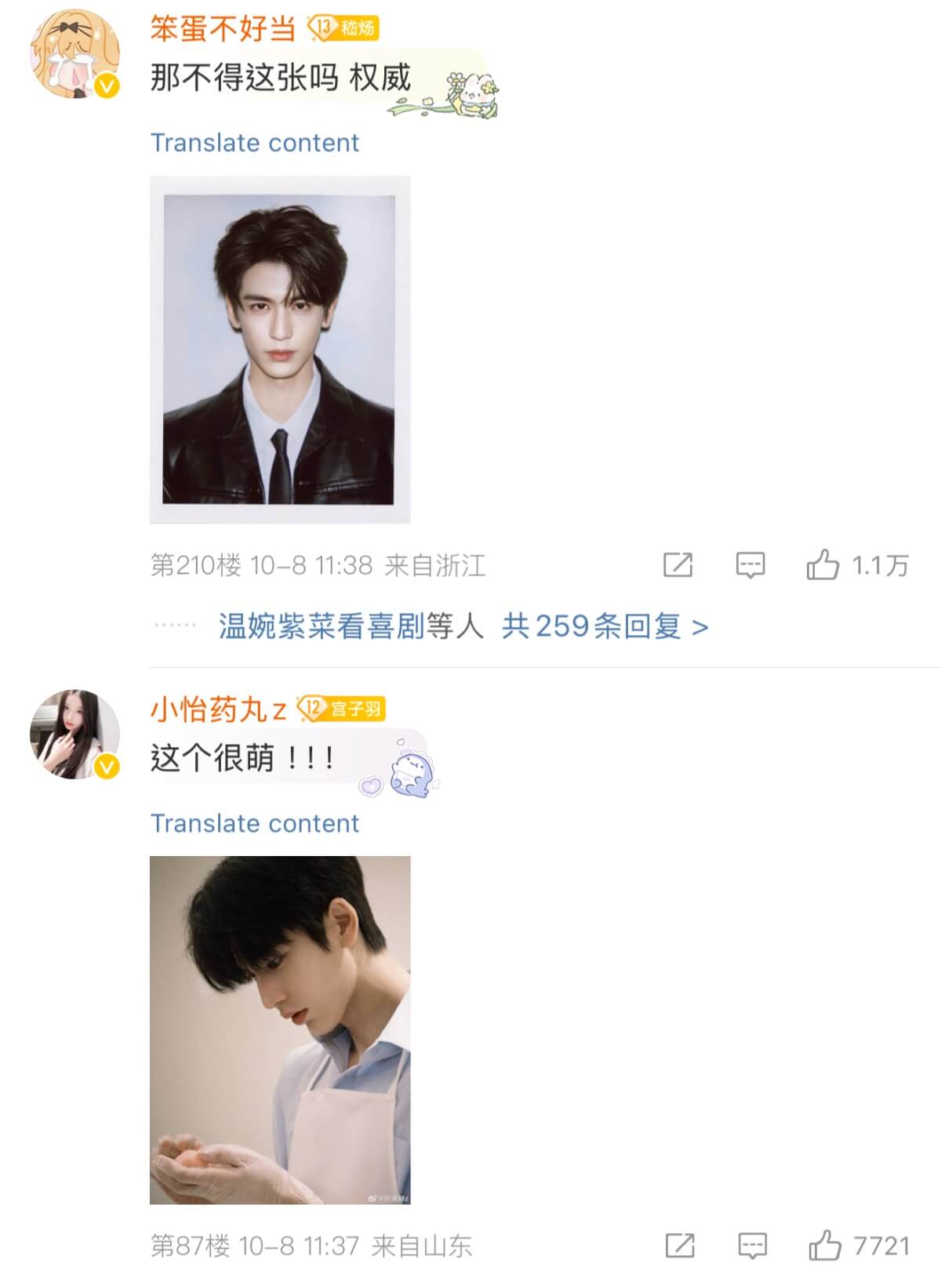This screenshot has height=1288, width=941.
Task: Open 笨蛋不好当's profile avatar
Action: coord(74,53)
